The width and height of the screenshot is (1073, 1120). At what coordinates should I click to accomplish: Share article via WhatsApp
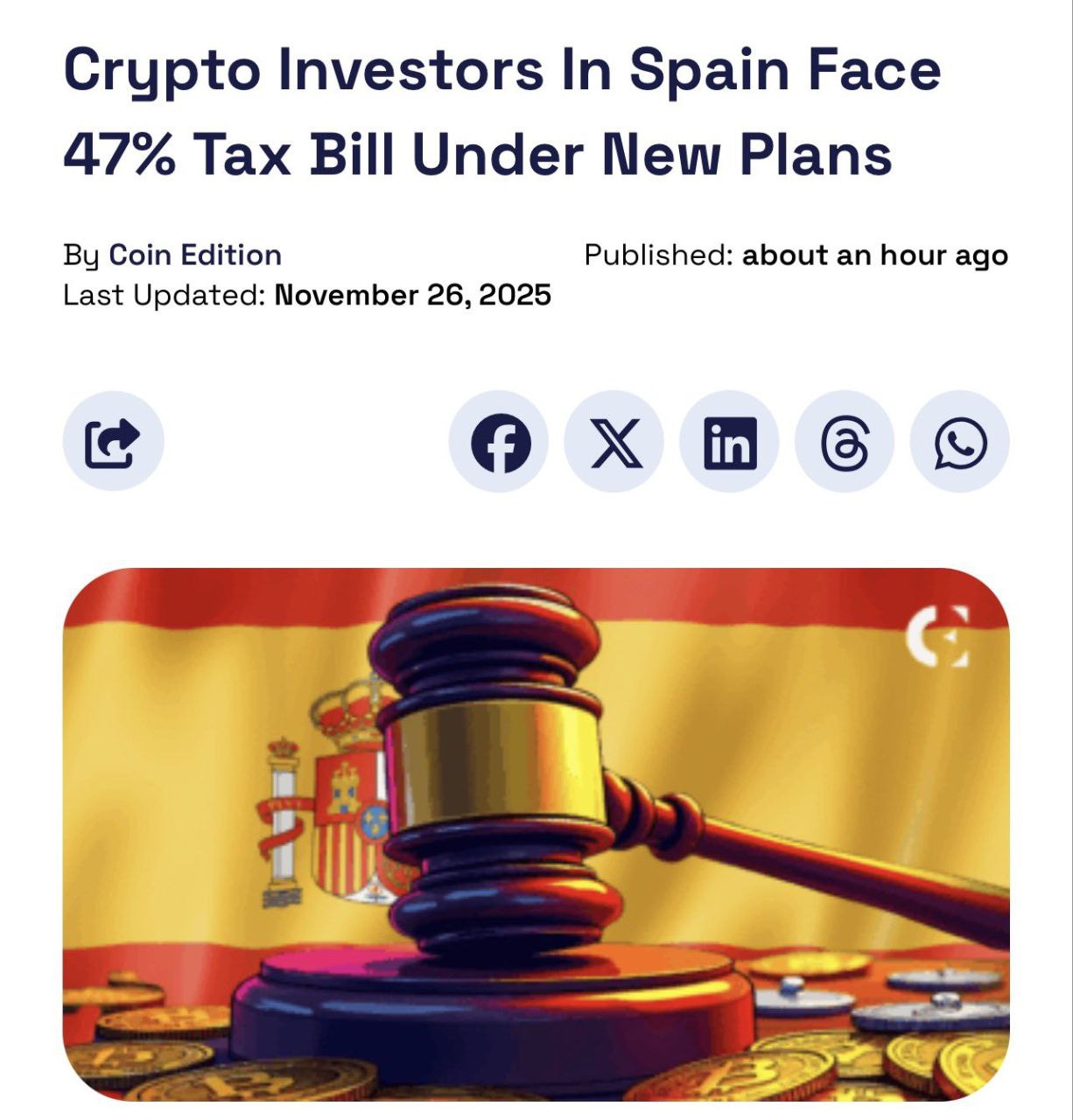(x=960, y=441)
